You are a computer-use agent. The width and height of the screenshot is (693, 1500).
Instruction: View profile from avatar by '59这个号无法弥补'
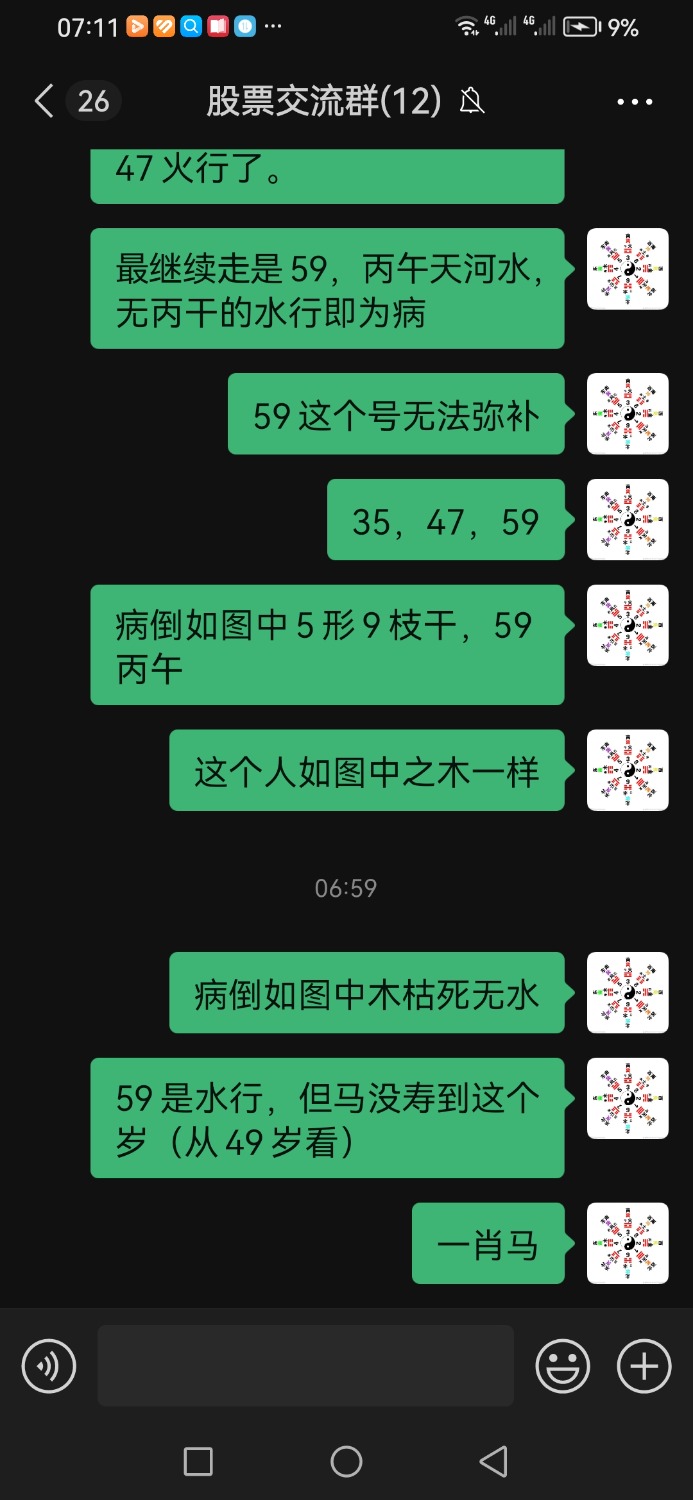point(627,413)
